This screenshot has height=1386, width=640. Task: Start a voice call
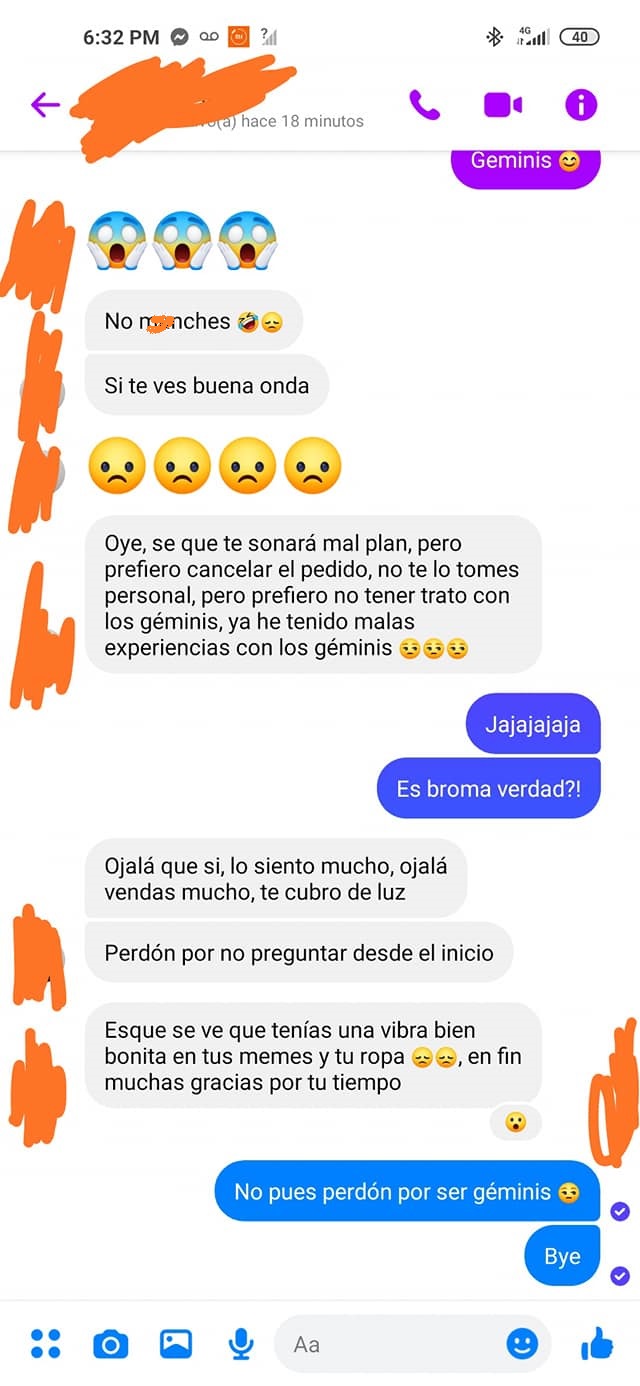[424, 105]
